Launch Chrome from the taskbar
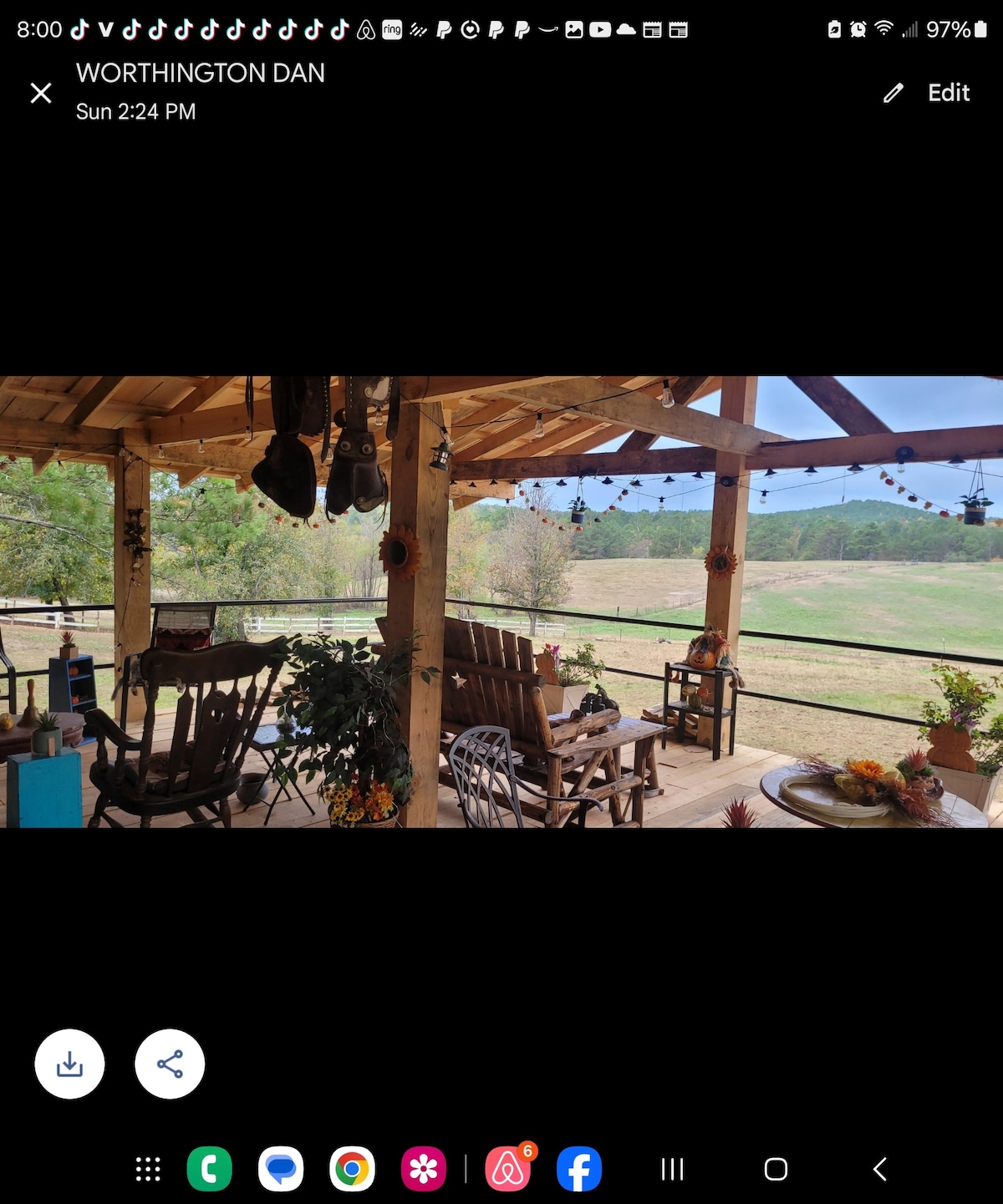The image size is (1003, 1204). (x=352, y=1169)
